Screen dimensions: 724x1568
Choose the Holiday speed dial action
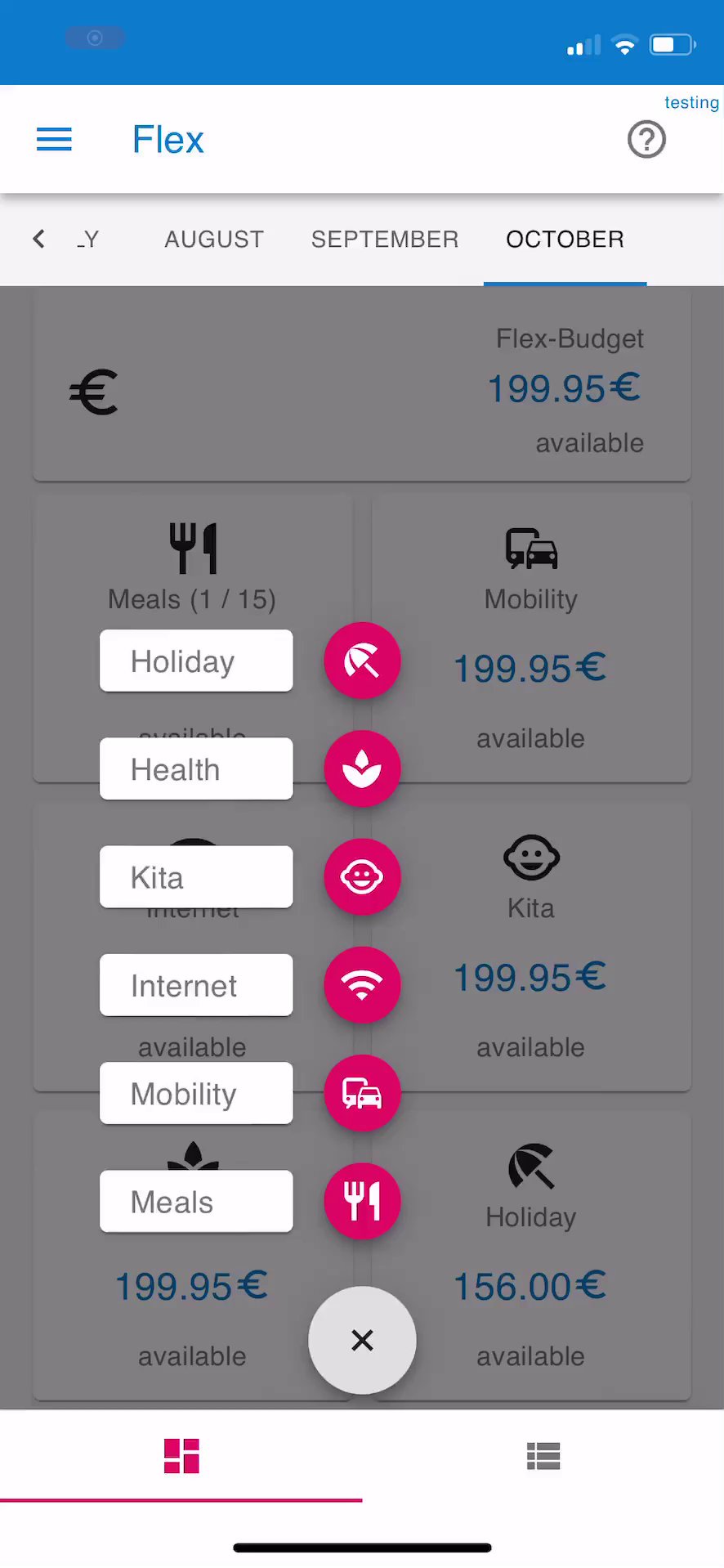tap(362, 661)
